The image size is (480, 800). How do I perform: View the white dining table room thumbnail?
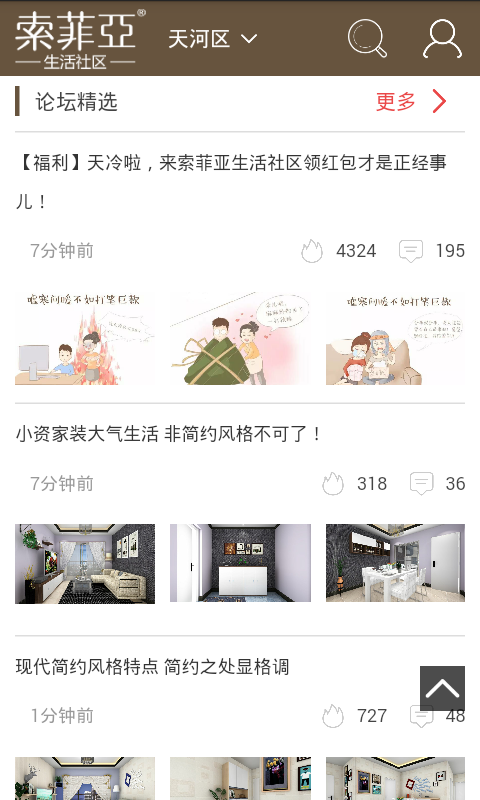395,563
